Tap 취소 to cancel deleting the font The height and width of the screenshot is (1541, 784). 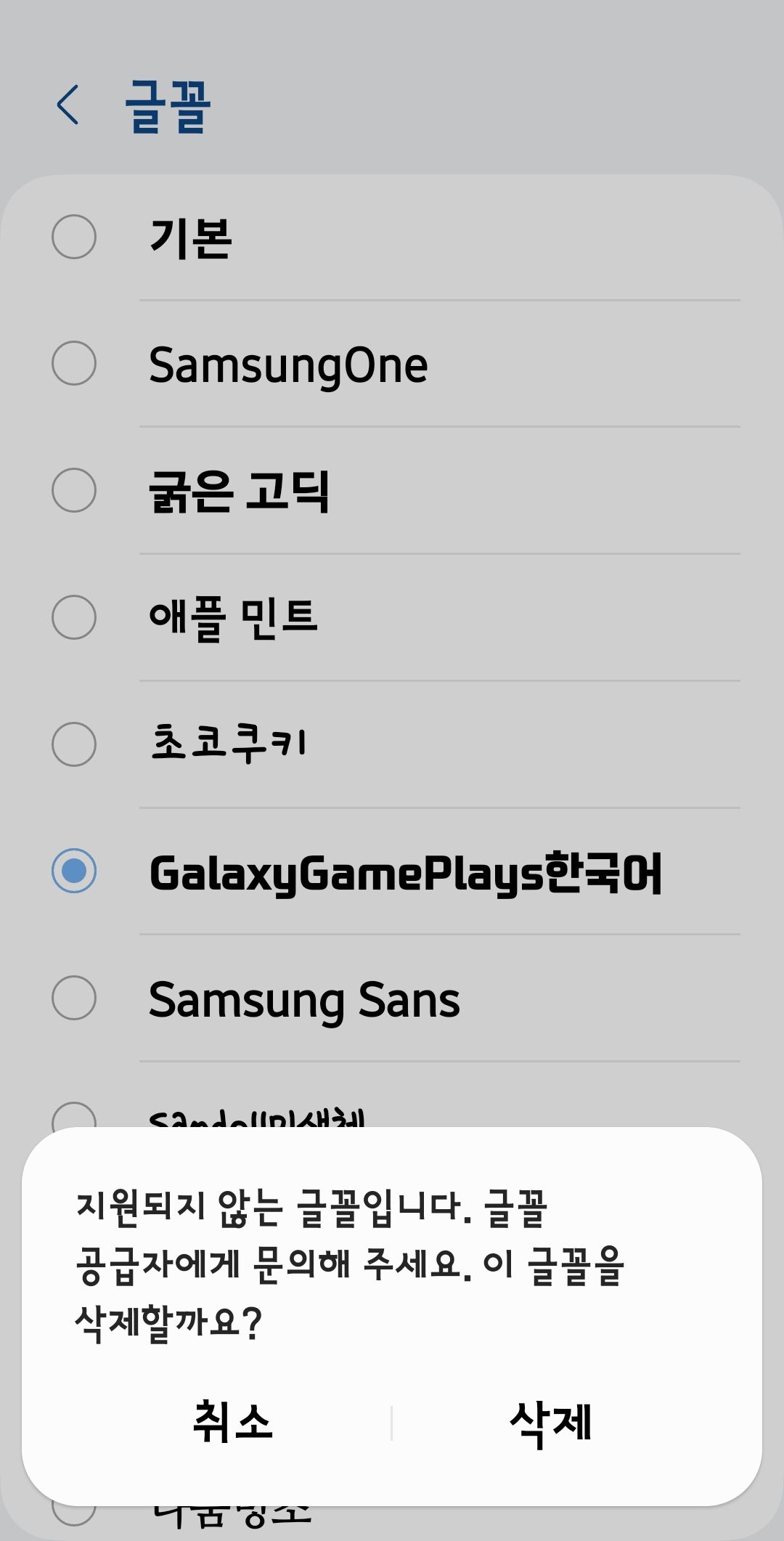pyautogui.click(x=232, y=1422)
